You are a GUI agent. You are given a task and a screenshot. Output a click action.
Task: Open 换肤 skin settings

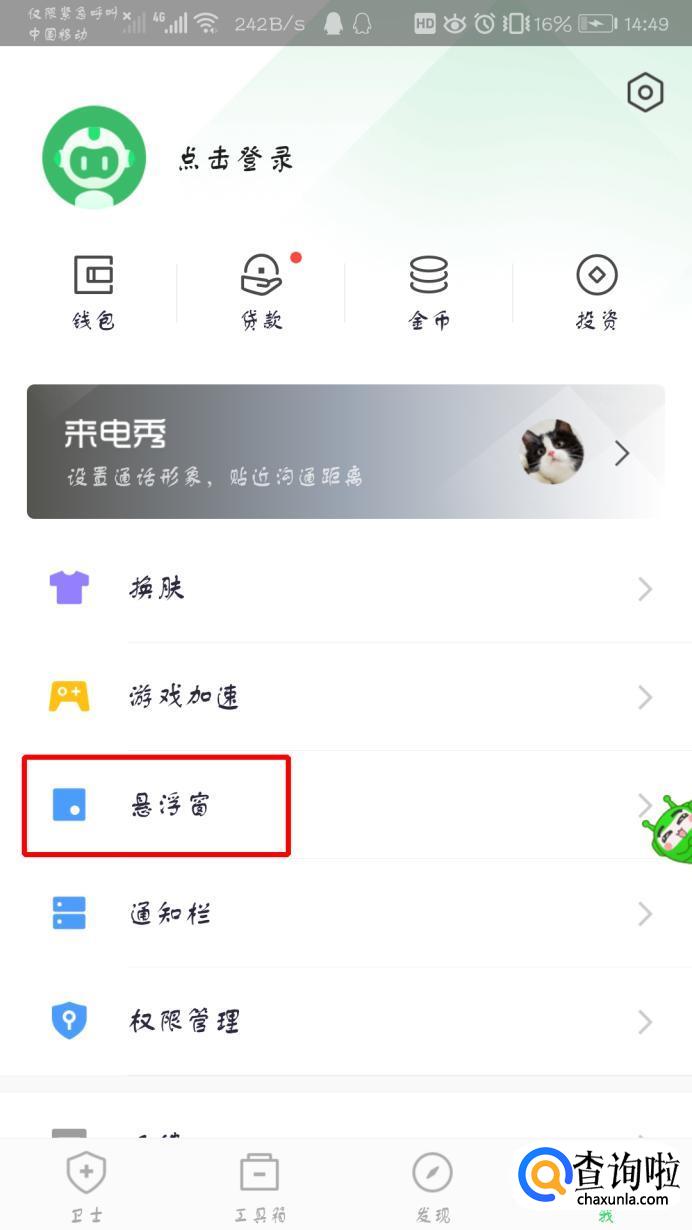346,589
